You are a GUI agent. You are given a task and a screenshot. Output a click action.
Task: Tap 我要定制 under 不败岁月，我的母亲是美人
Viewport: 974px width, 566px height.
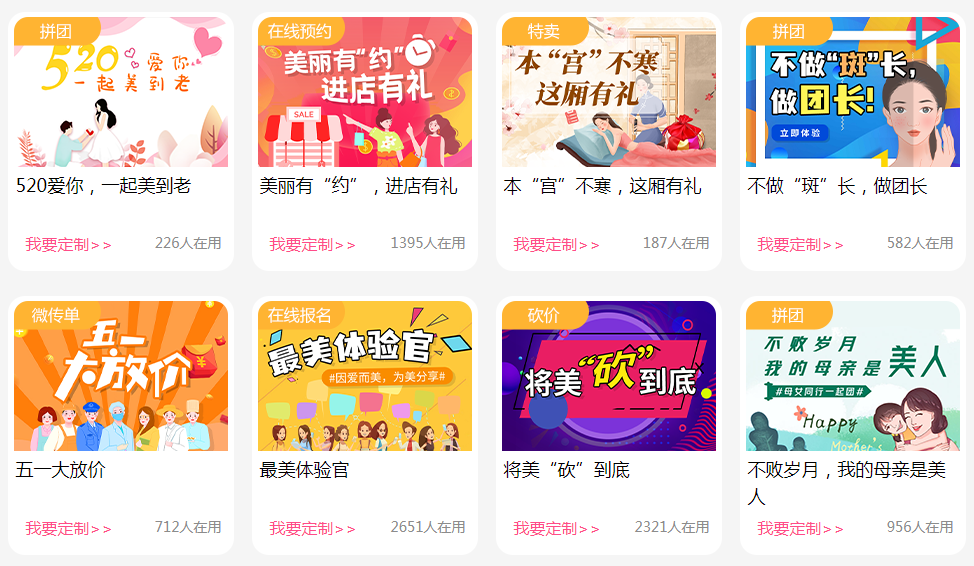point(800,528)
